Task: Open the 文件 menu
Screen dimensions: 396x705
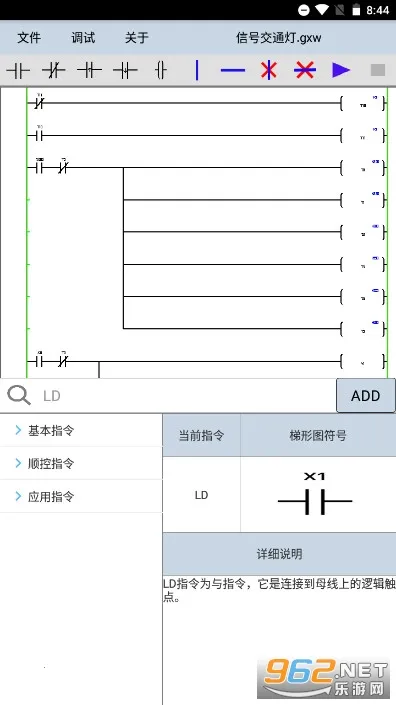Action: tap(29, 38)
